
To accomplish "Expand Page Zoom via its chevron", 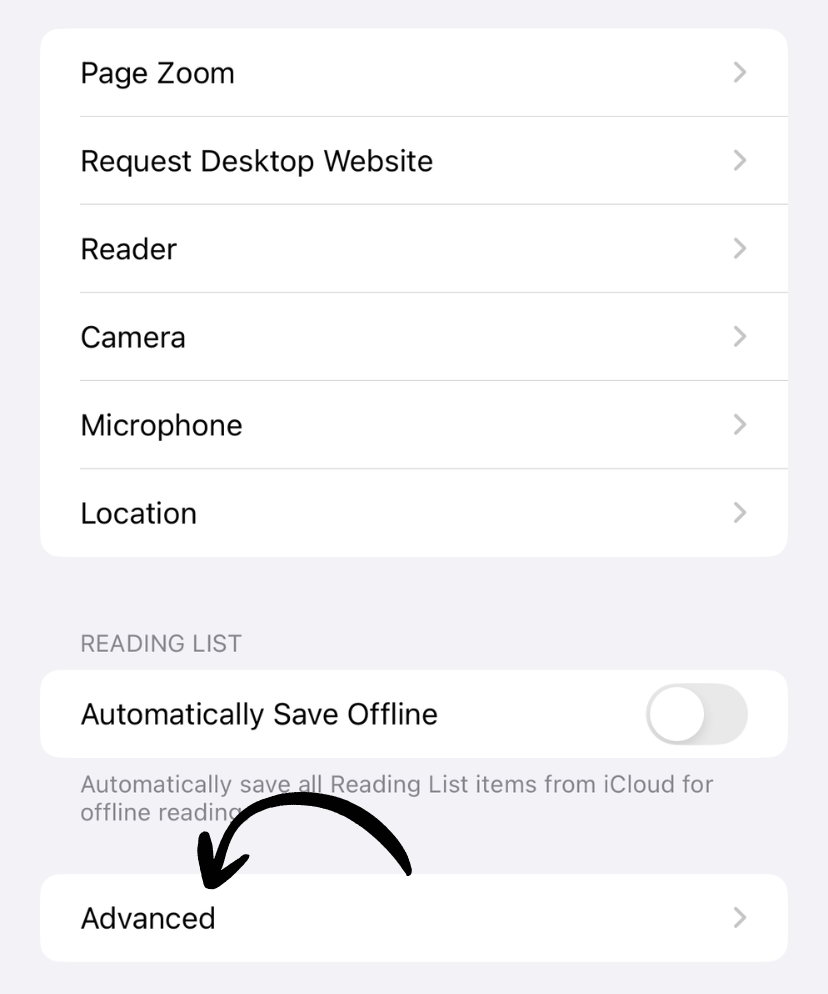I will [x=739, y=72].
